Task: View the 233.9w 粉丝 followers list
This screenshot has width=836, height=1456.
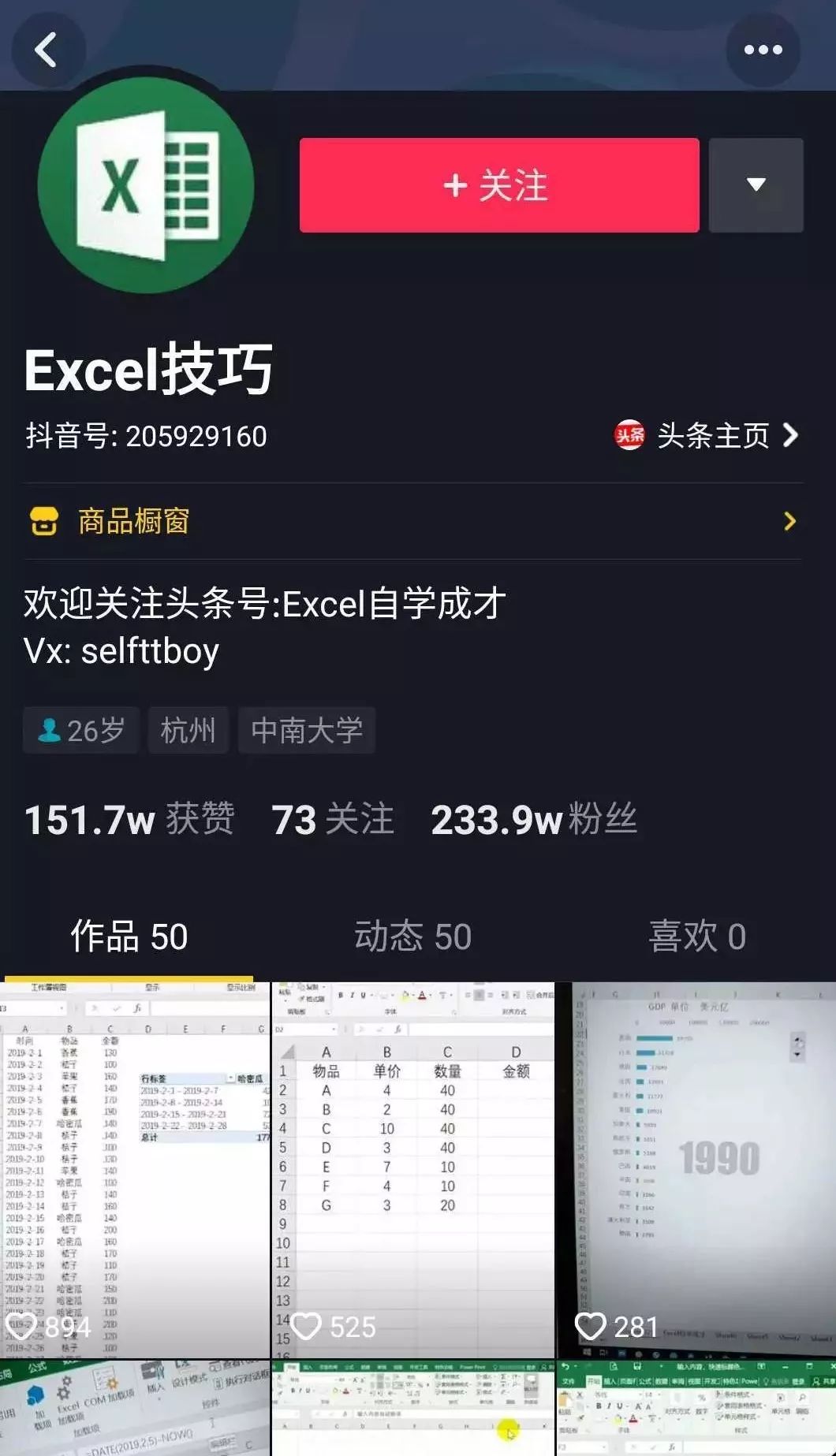Action: [533, 819]
